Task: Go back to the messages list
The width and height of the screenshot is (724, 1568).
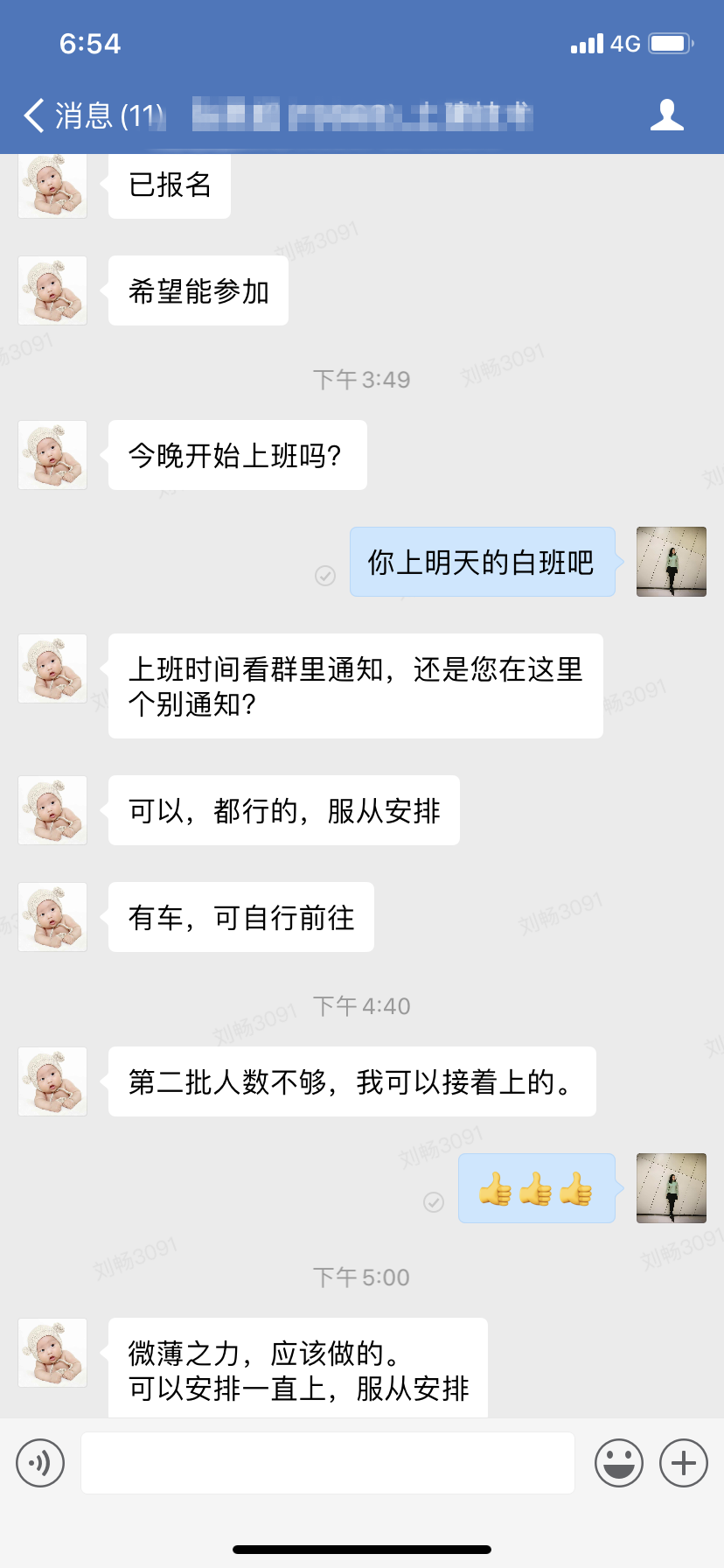Action: (87, 115)
